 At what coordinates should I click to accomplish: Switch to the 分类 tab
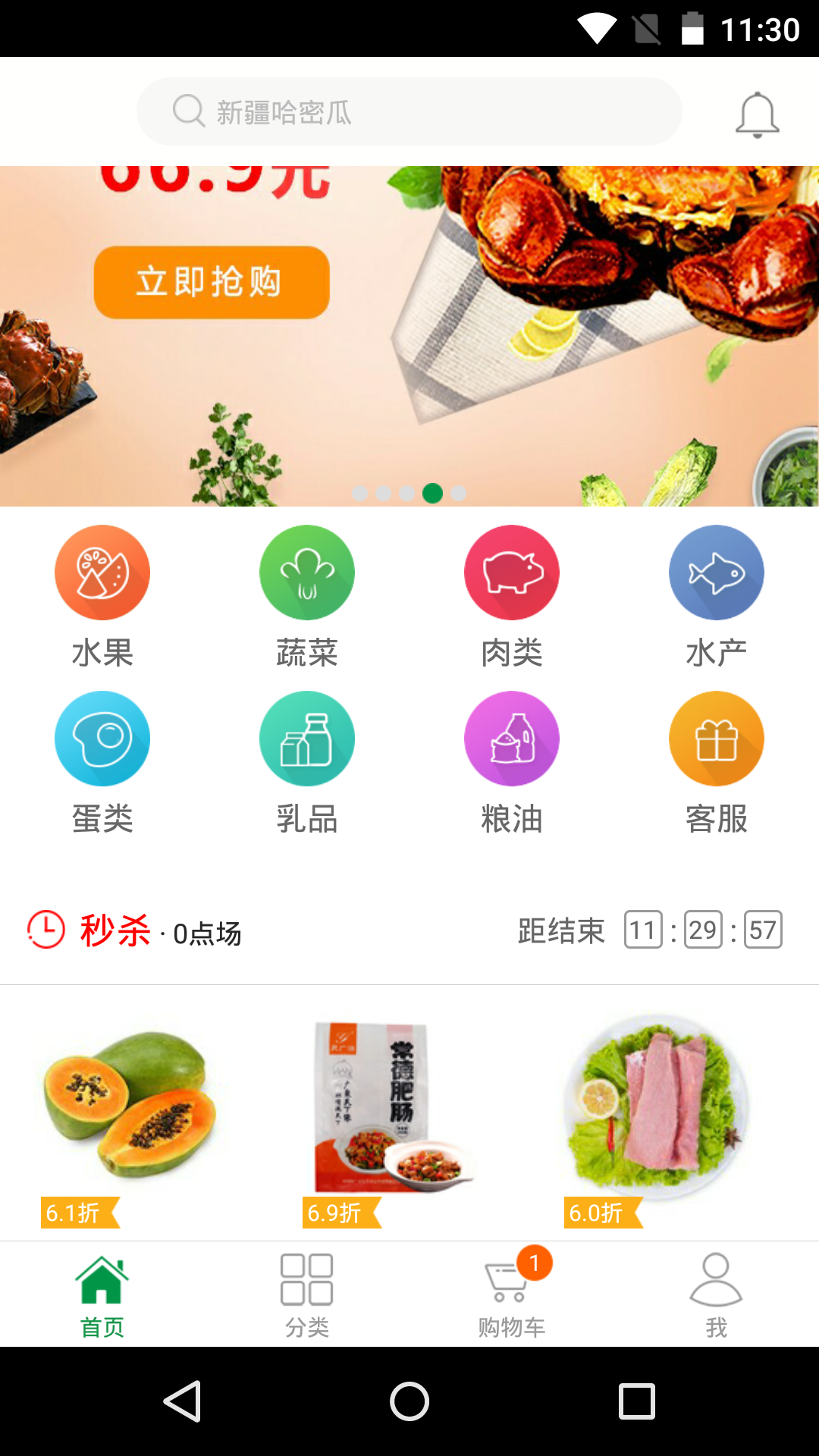click(x=307, y=1295)
